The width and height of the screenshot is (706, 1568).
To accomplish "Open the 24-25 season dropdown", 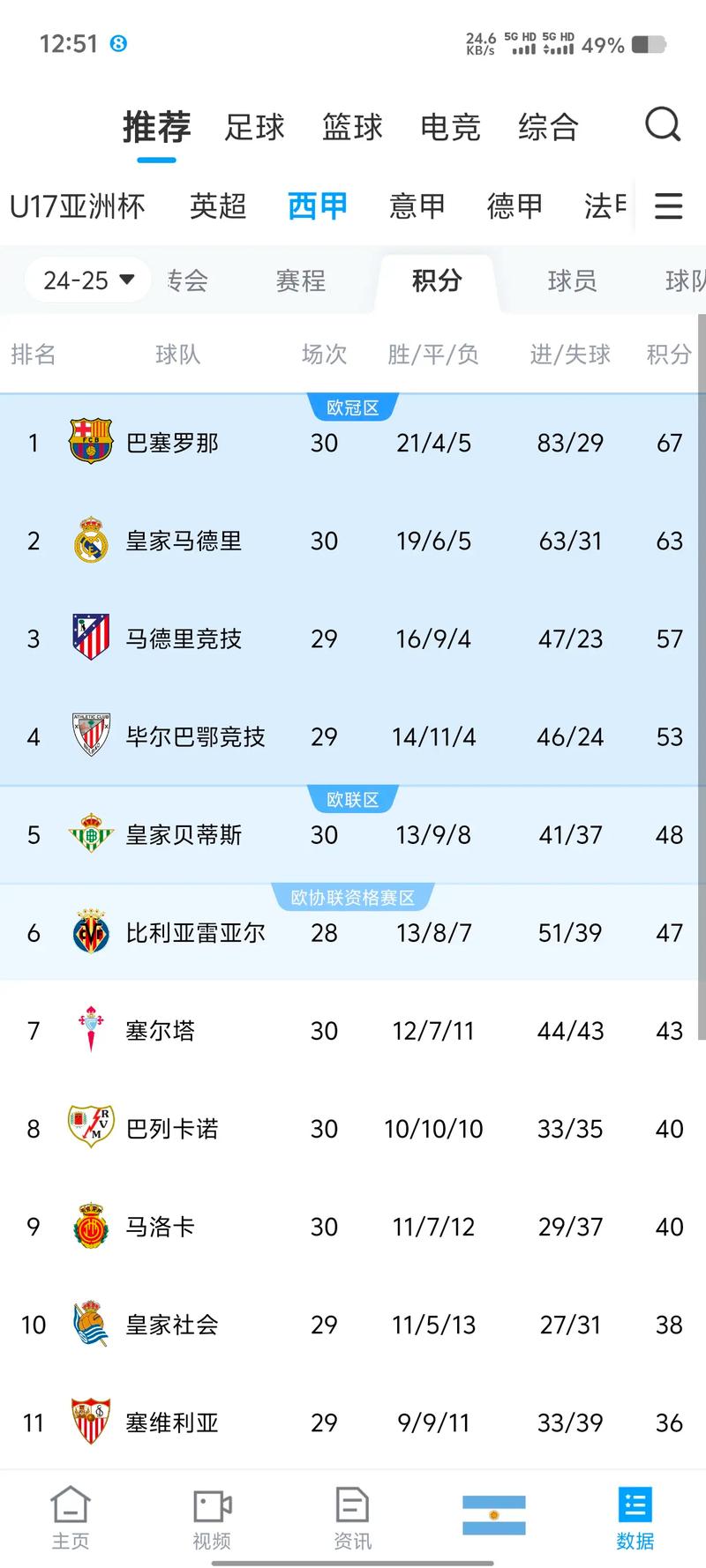I will pyautogui.click(x=86, y=280).
